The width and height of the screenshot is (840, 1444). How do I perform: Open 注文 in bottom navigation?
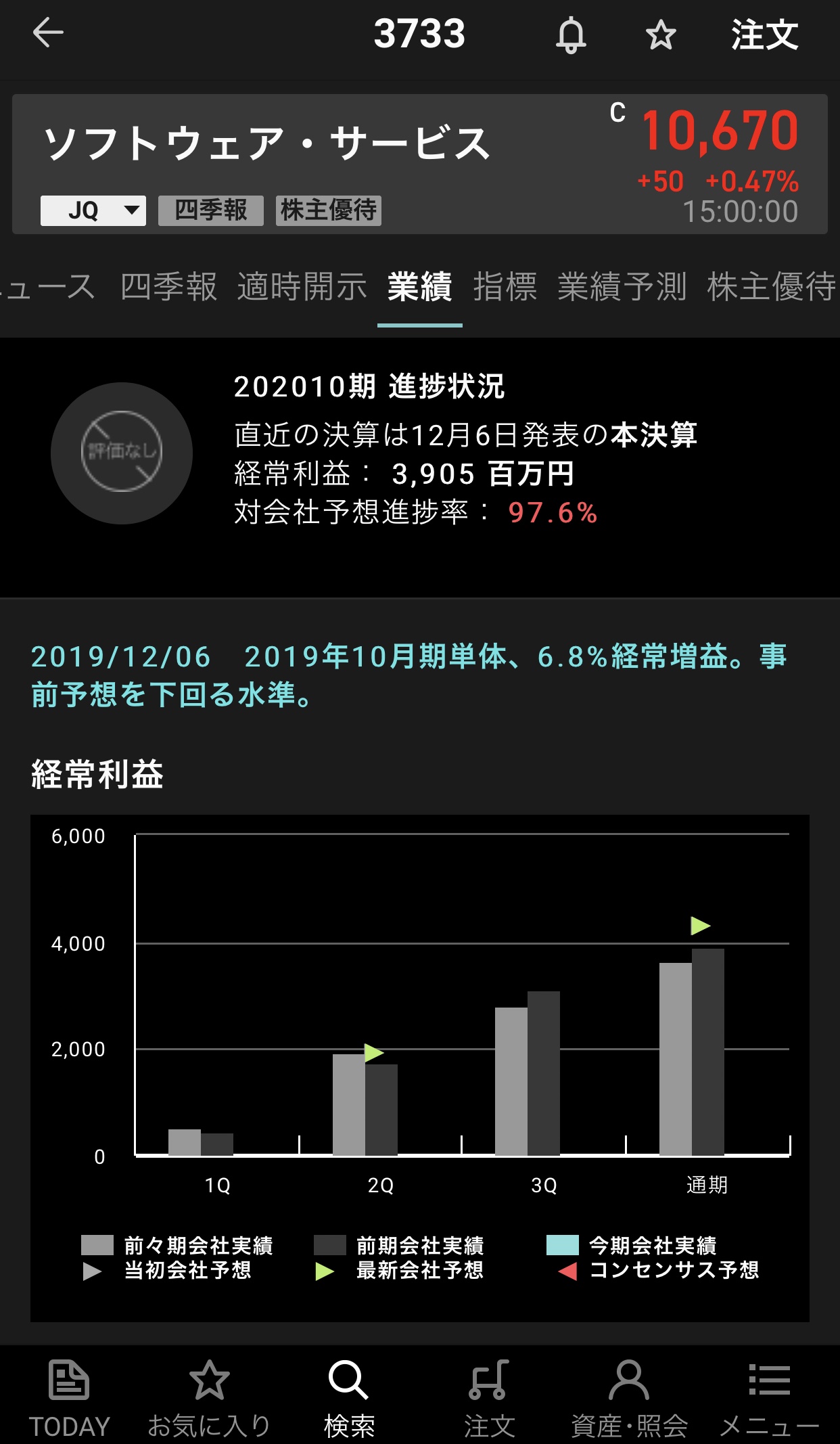489,1397
